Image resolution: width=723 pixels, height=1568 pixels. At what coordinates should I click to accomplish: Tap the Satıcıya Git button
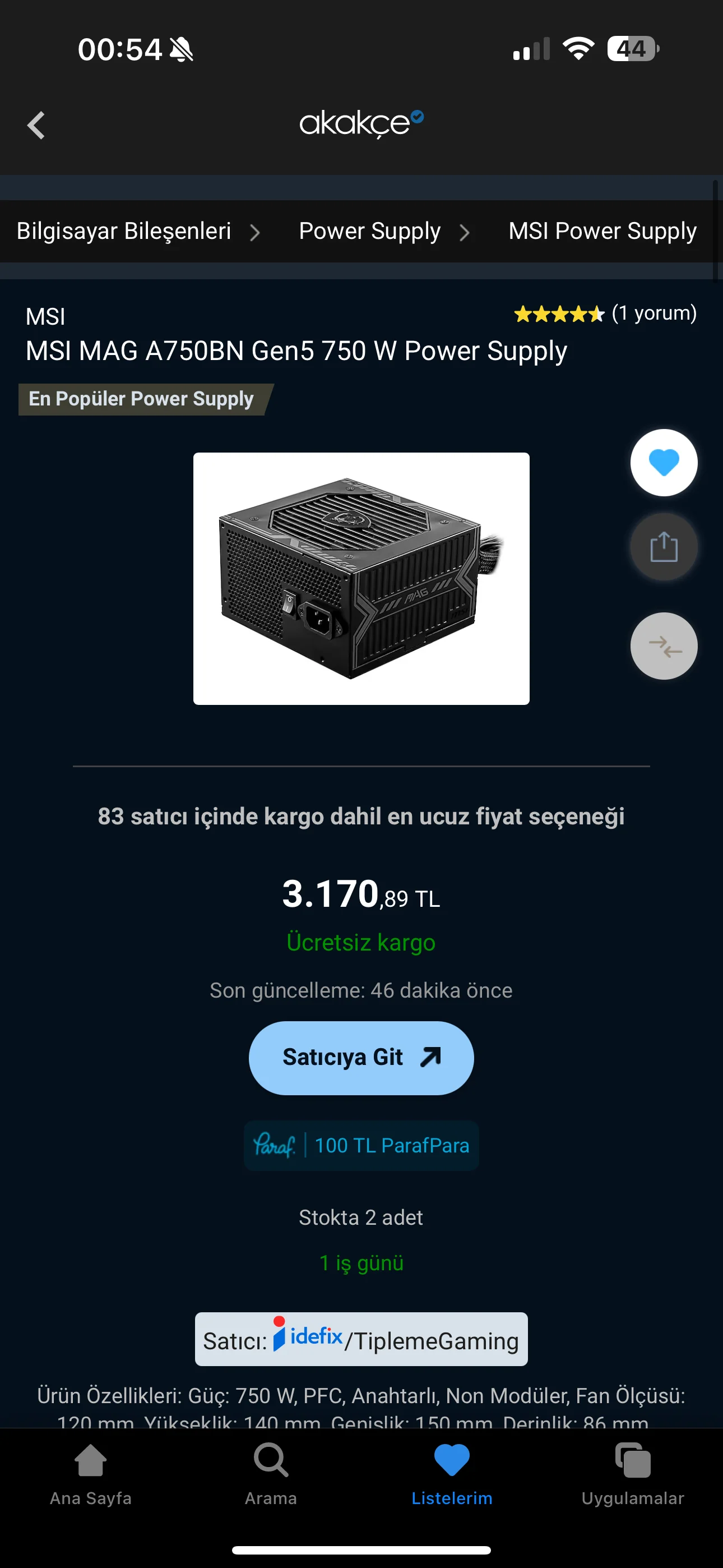[361, 1058]
